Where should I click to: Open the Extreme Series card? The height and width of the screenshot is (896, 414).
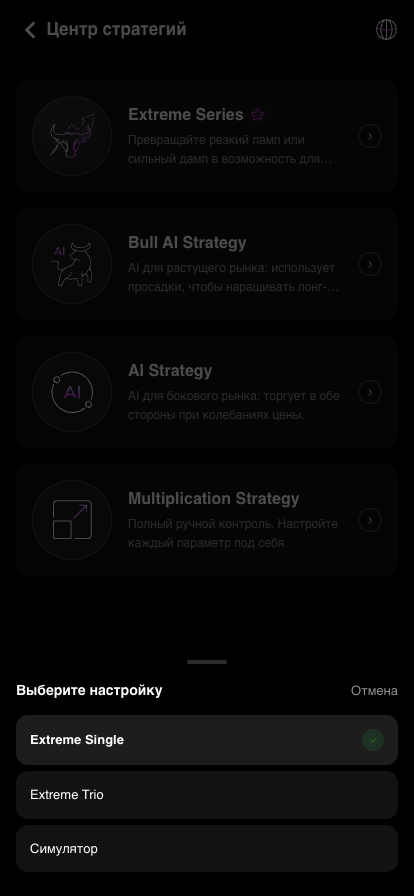click(206, 136)
